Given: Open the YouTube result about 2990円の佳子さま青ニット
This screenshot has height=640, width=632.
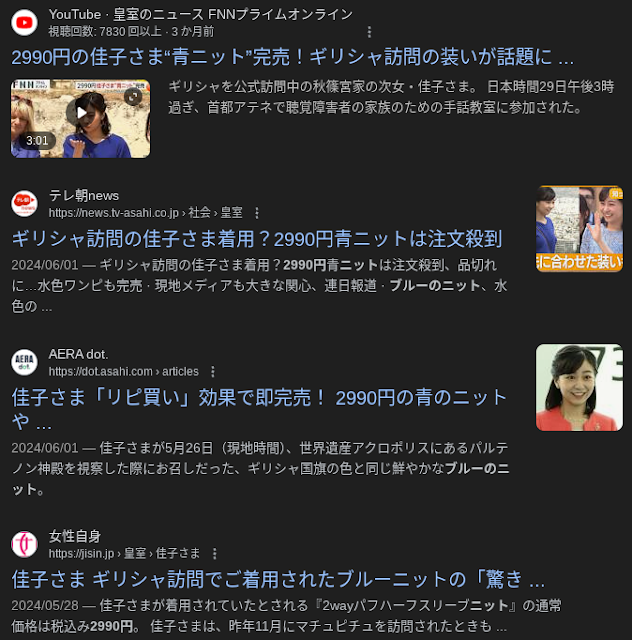Looking at the screenshot, I should tap(292, 57).
